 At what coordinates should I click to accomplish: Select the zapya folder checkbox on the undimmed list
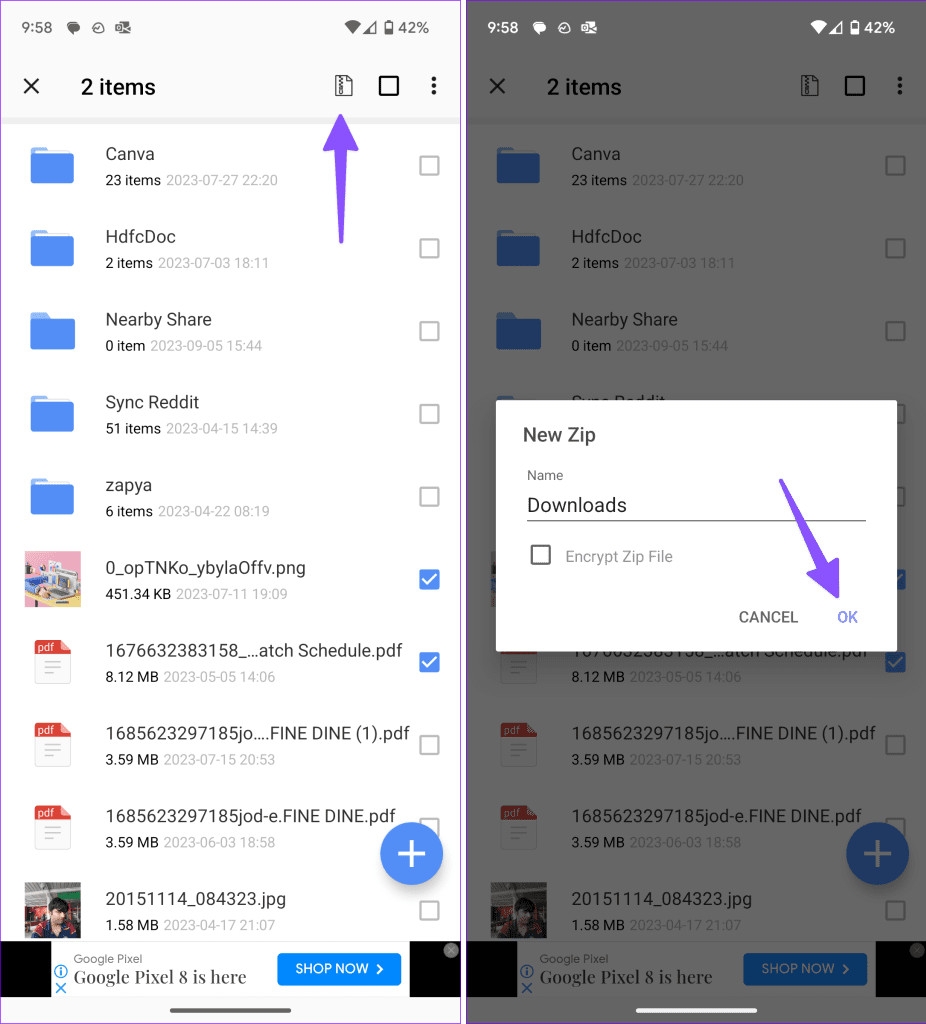(x=429, y=496)
